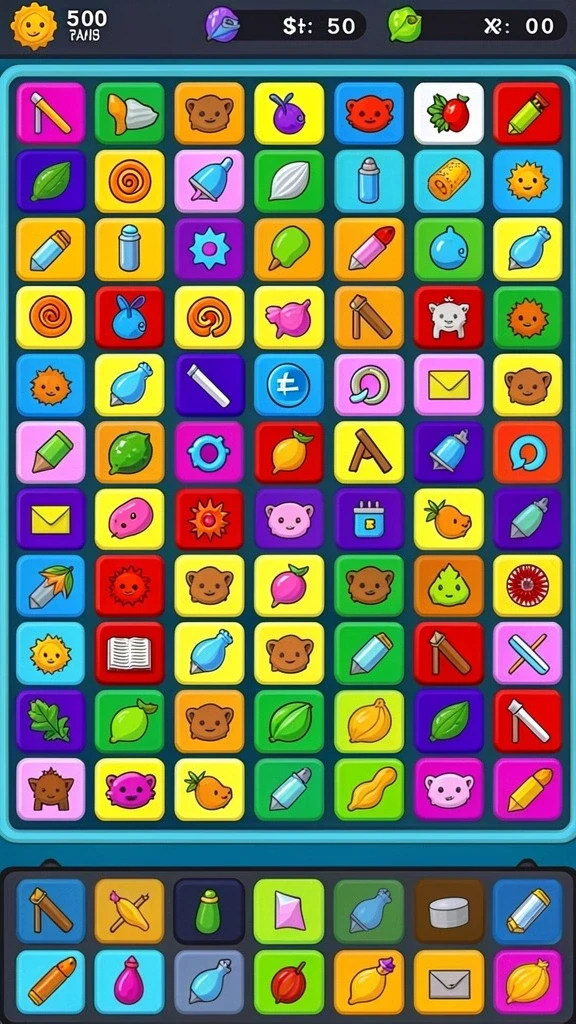Select the oak leaf on the purple tile
The height and width of the screenshot is (1024, 576).
click(x=50, y=721)
